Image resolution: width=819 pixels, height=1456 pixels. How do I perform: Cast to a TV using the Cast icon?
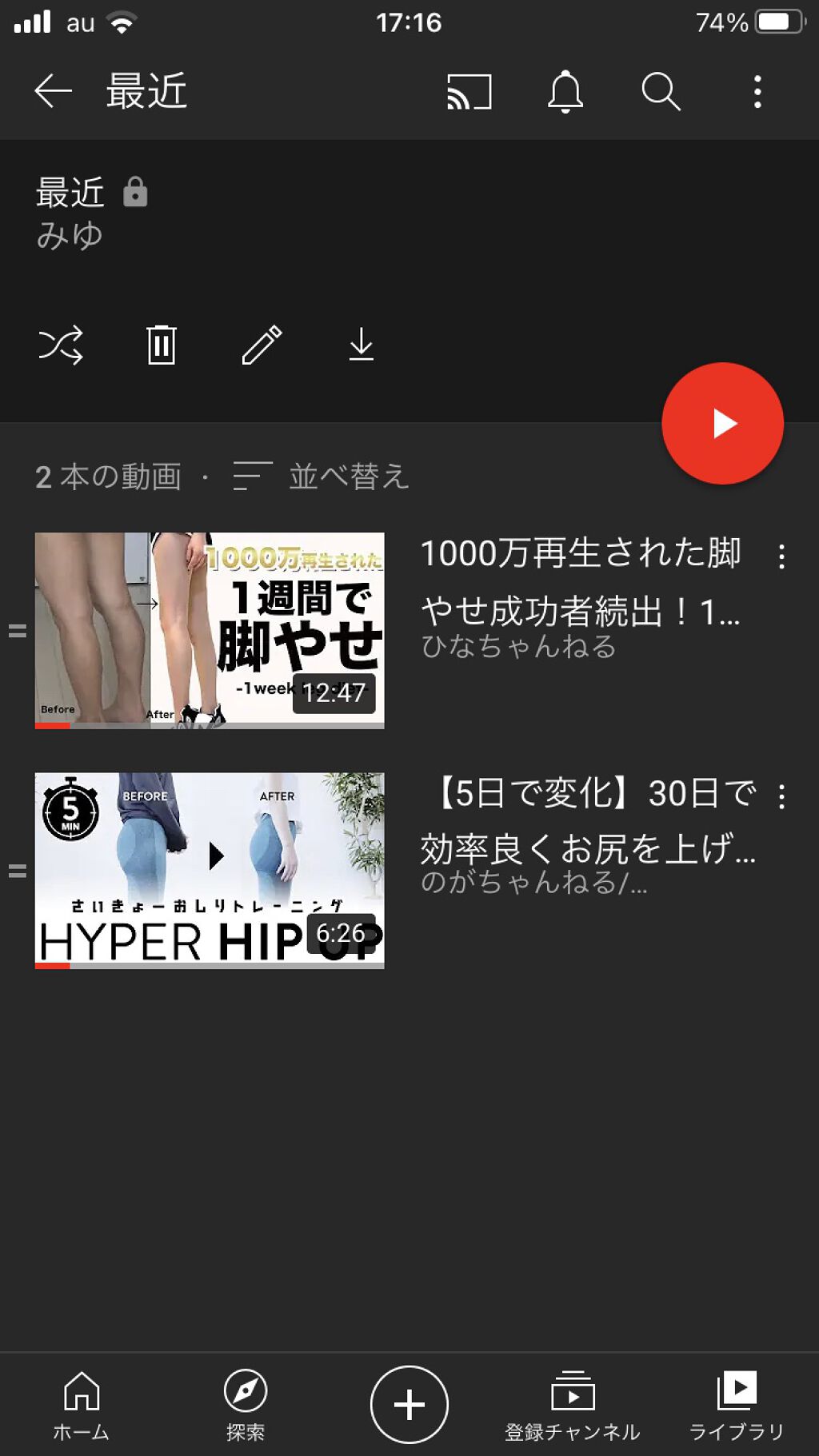pyautogui.click(x=469, y=91)
